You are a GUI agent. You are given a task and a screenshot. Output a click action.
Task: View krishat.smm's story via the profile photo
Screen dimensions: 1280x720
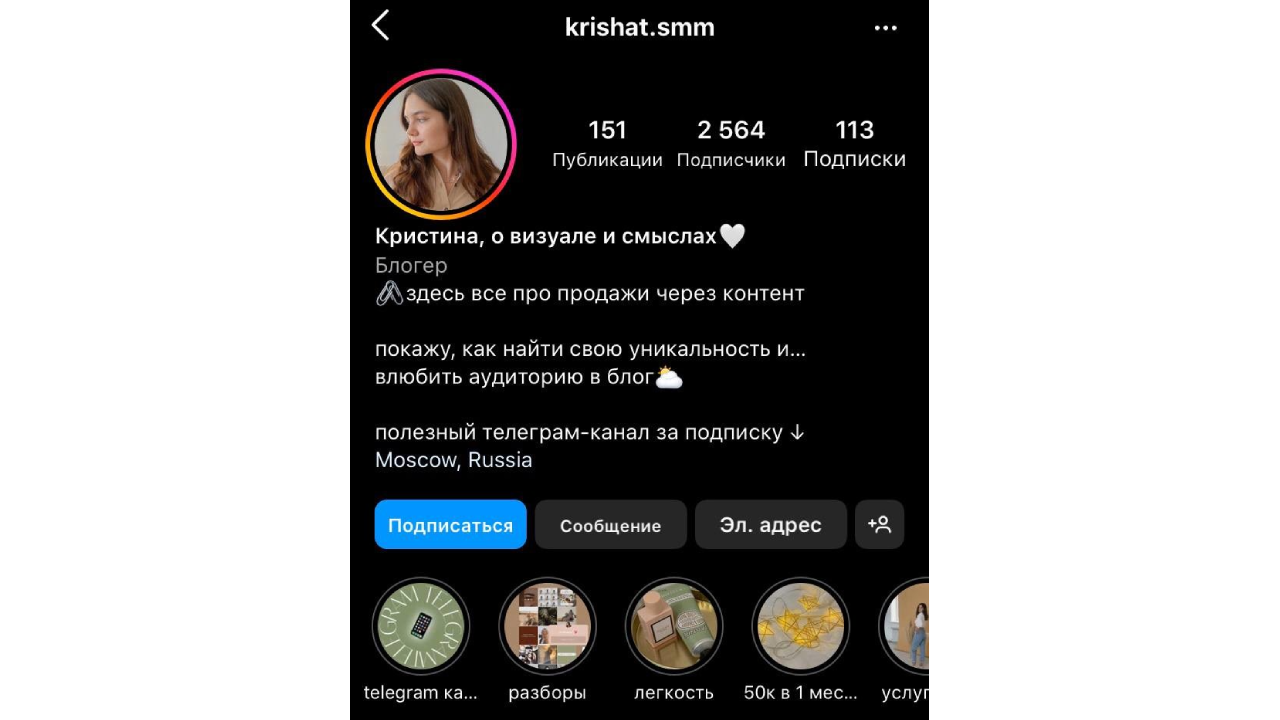tap(441, 144)
